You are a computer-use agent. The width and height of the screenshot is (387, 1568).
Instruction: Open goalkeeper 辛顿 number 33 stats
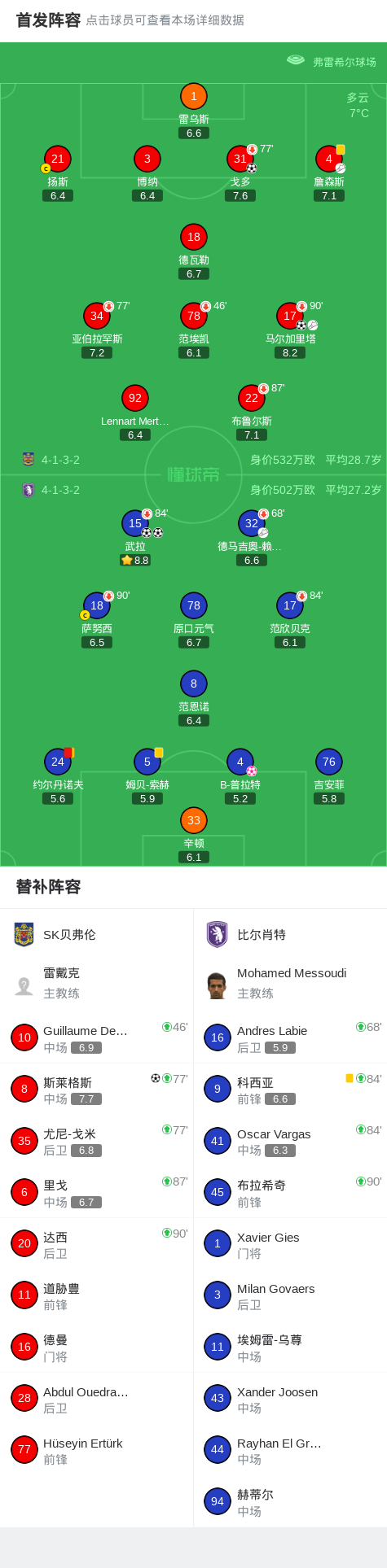point(194,835)
